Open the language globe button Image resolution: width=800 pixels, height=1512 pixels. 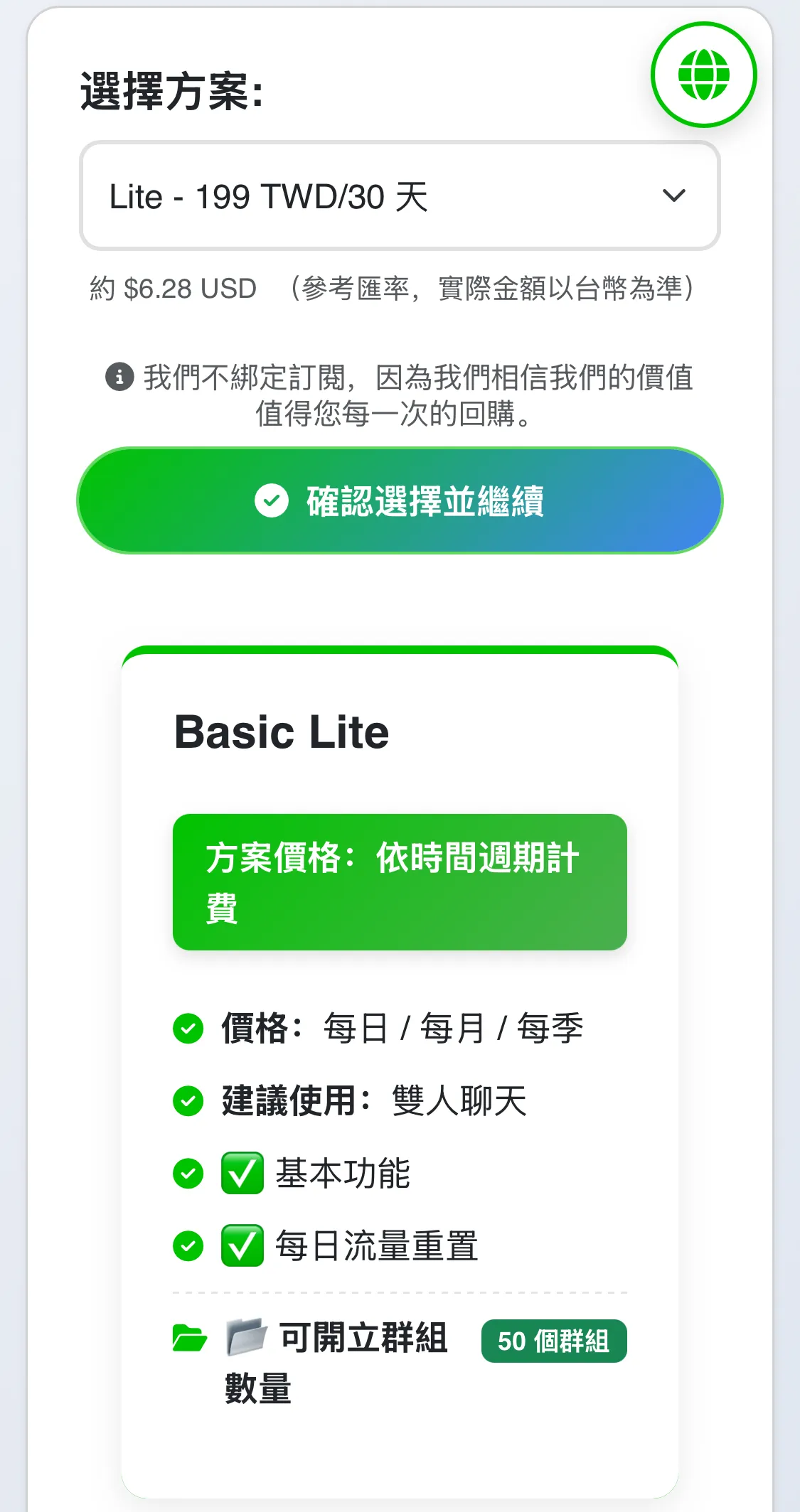[703, 75]
